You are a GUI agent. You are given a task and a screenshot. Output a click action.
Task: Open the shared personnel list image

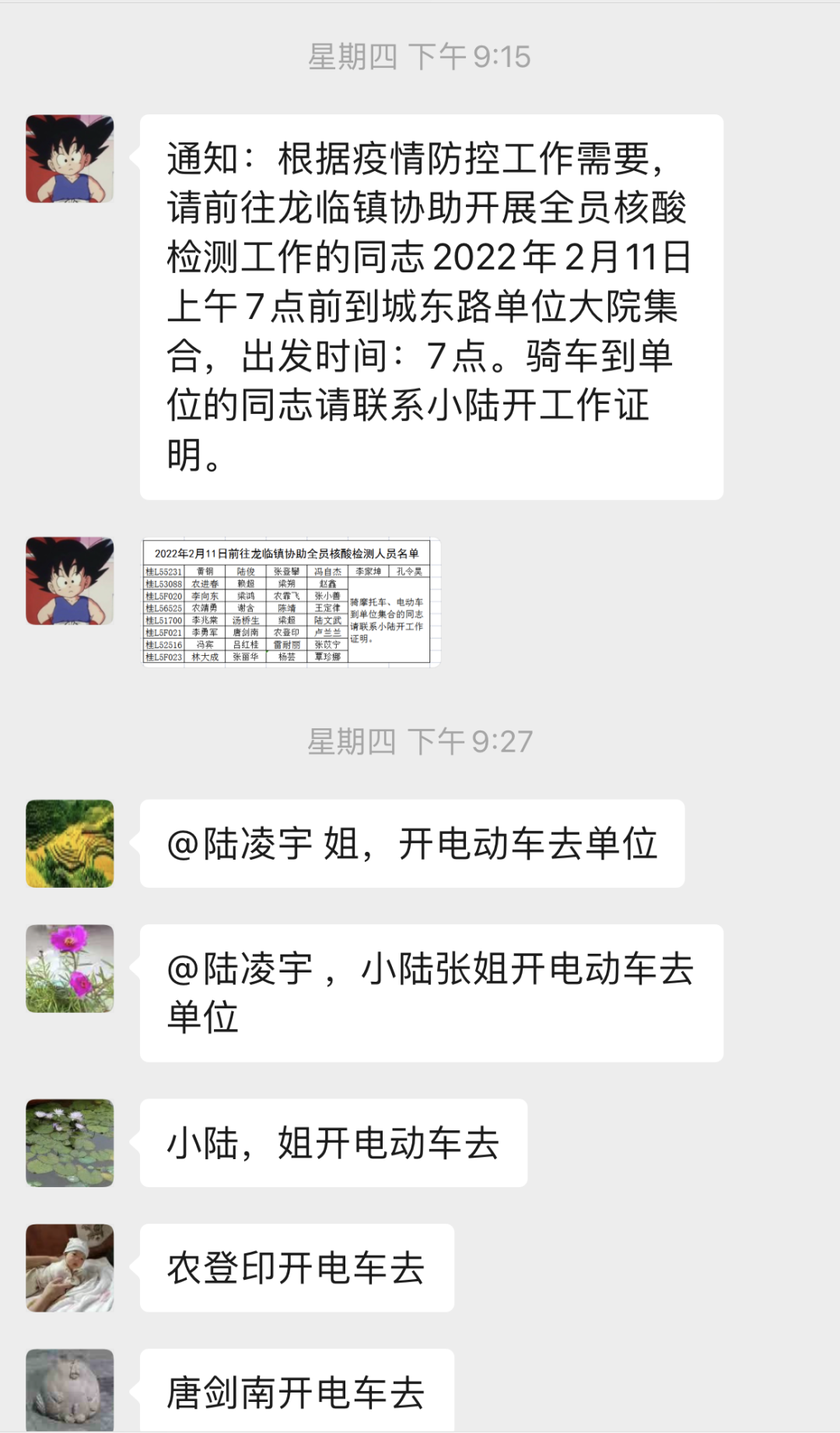[x=291, y=602]
